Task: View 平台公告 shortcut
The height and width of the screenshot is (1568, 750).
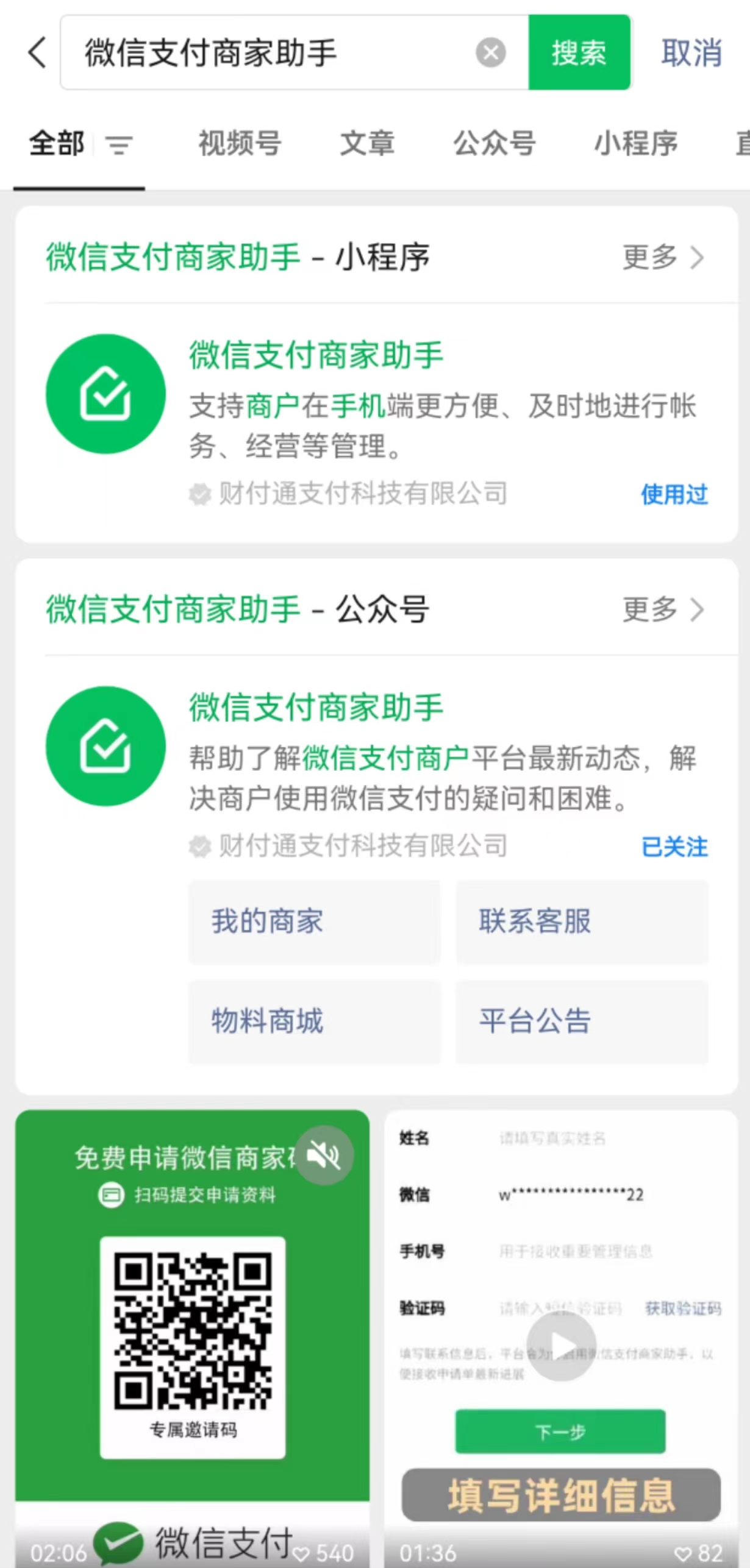Action: pyautogui.click(x=582, y=1021)
